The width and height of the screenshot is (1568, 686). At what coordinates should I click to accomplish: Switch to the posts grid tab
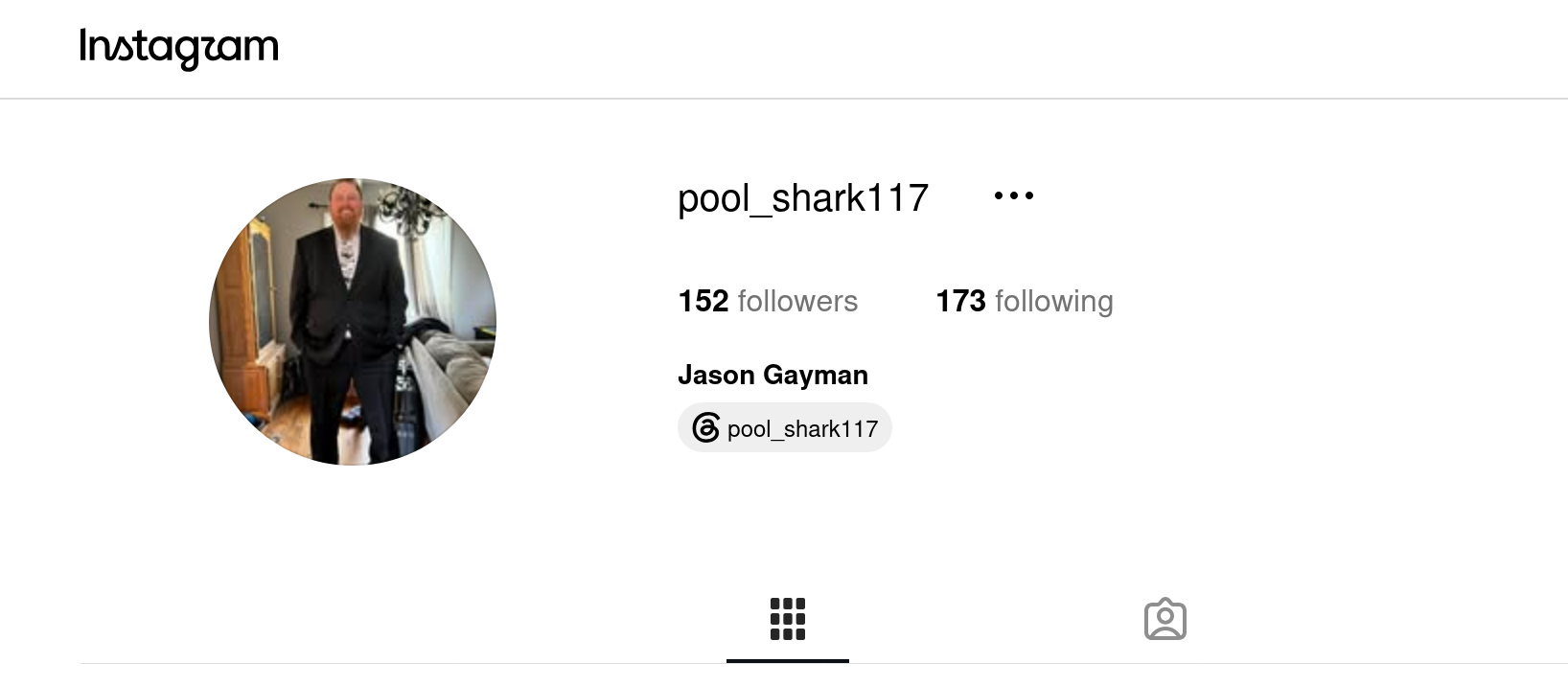click(x=788, y=619)
